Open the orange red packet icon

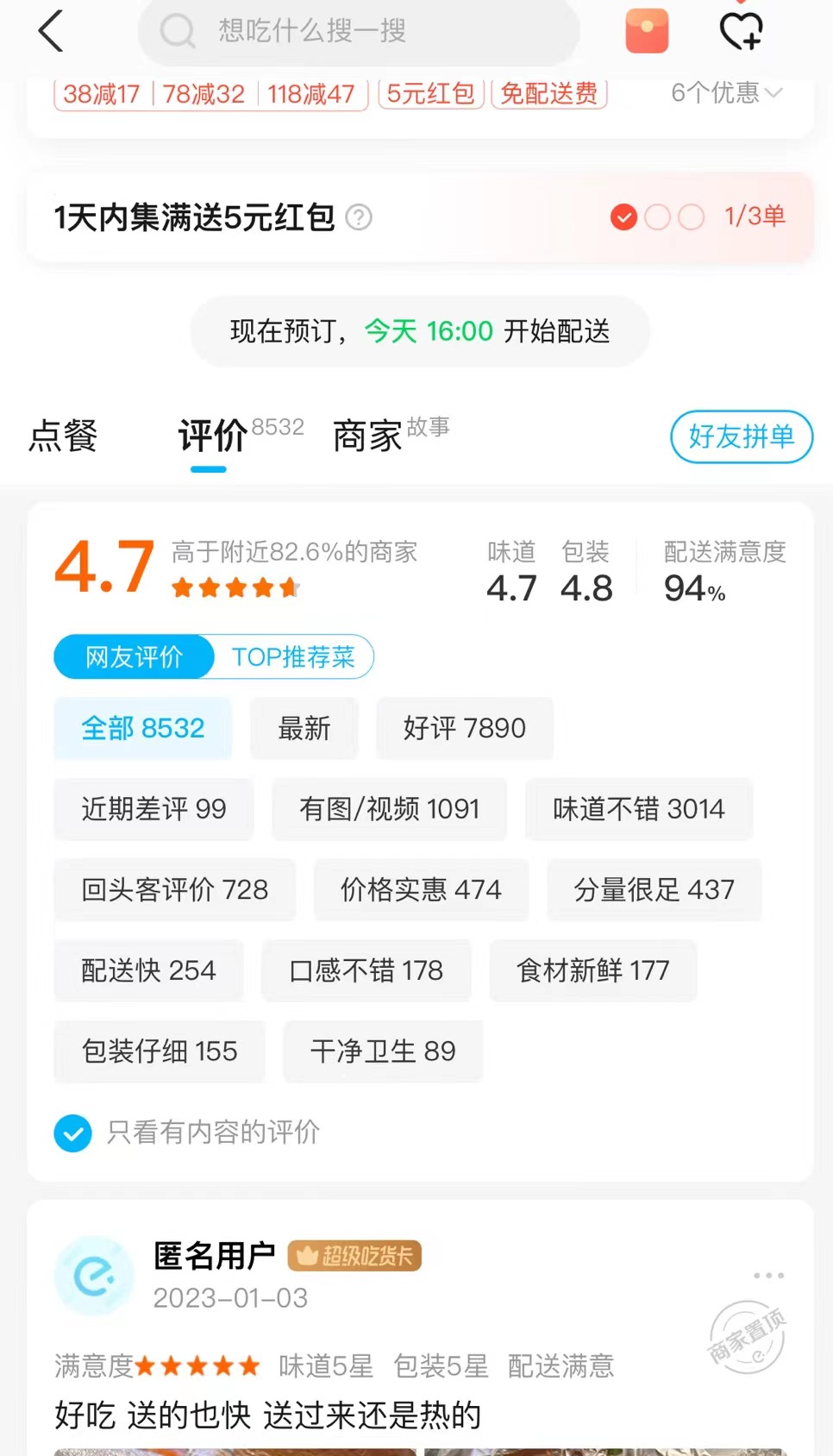point(647,31)
